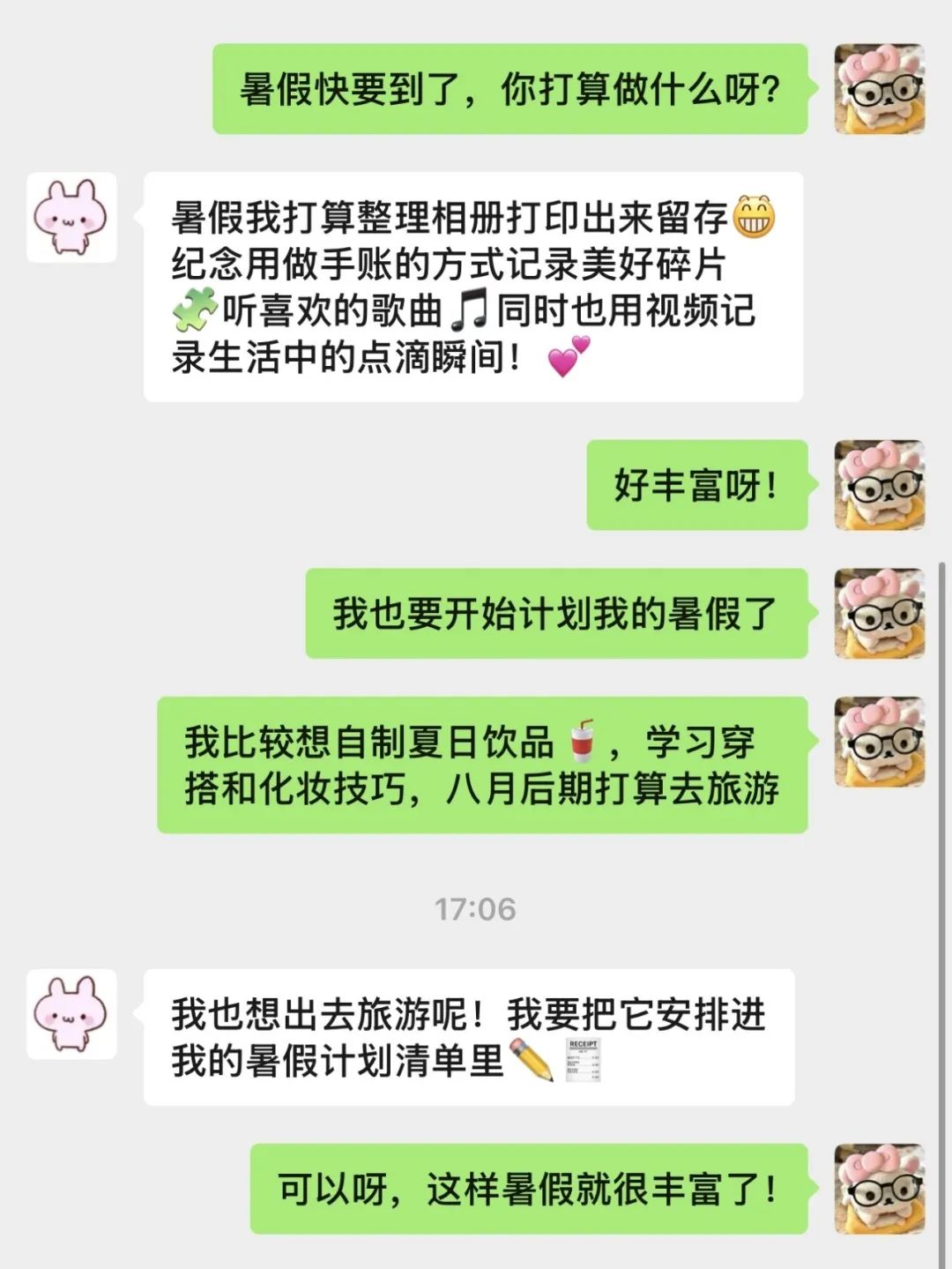Open avatar next to "好丰富呀!" message

[879, 485]
